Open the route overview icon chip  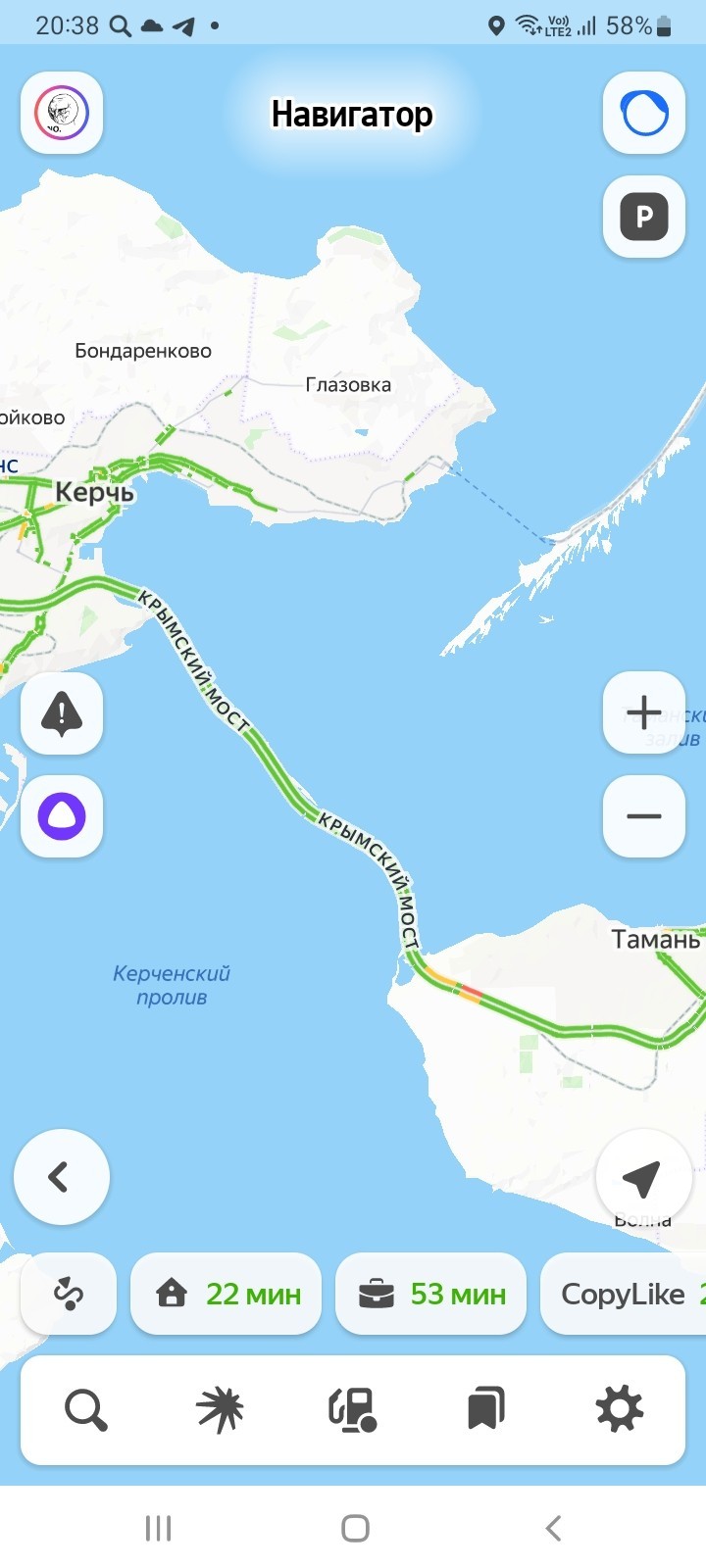69,1295
